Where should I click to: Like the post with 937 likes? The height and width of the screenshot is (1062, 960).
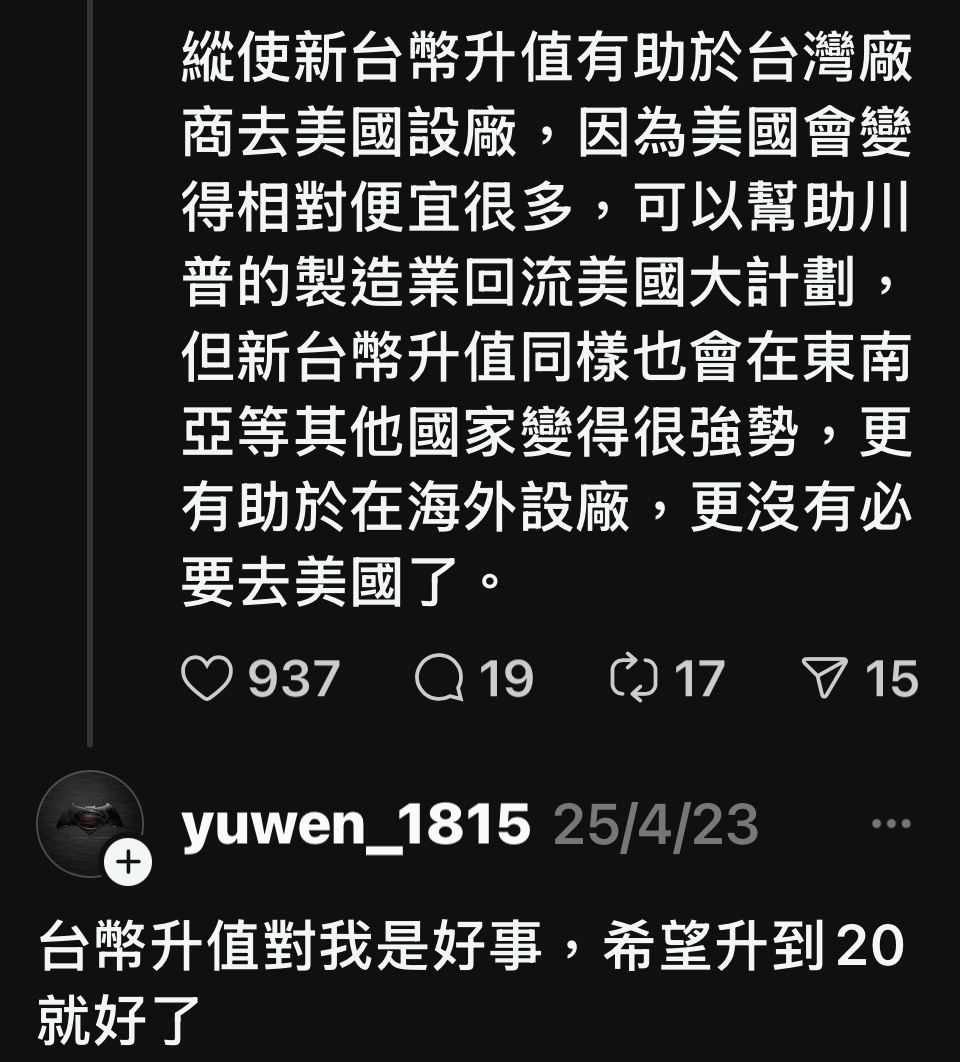[x=206, y=679]
